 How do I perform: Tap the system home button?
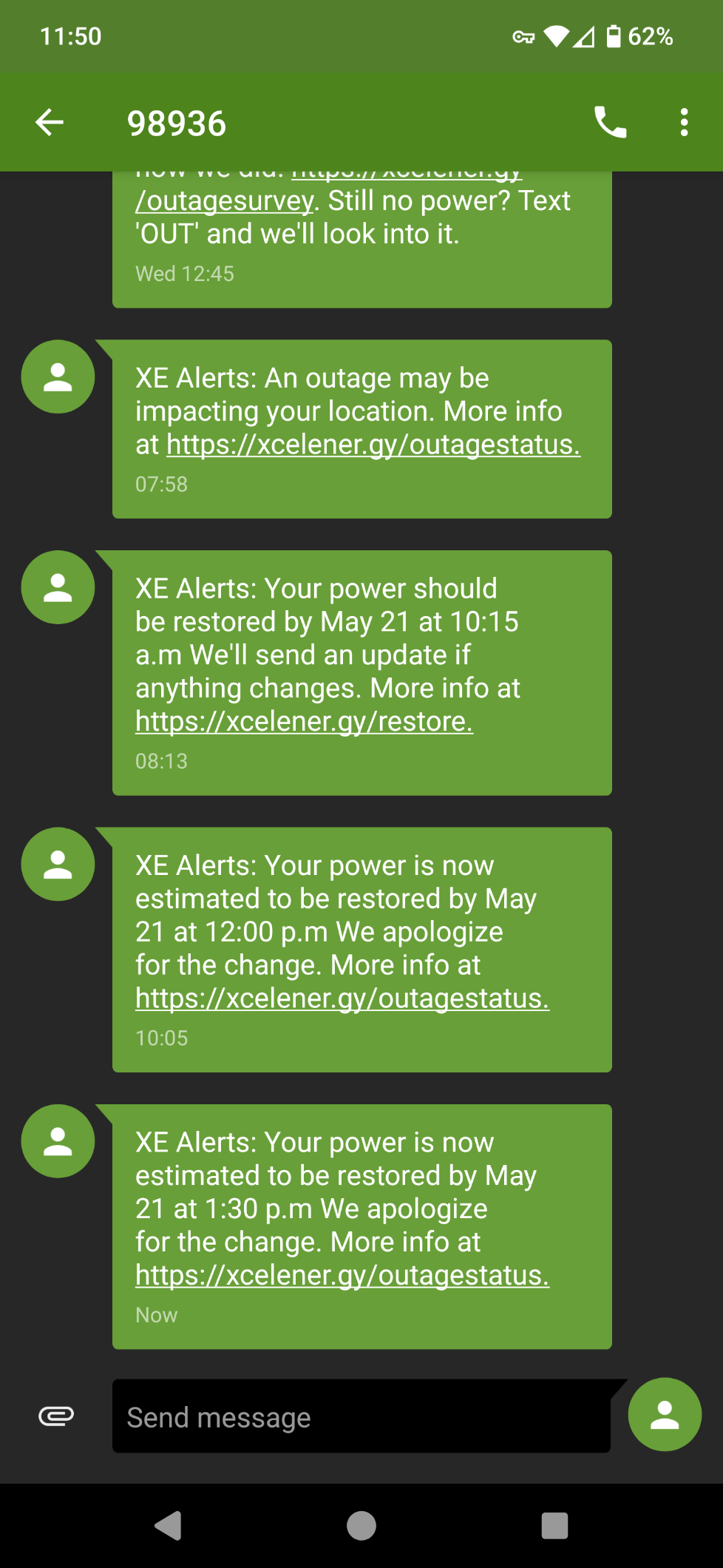[361, 1526]
